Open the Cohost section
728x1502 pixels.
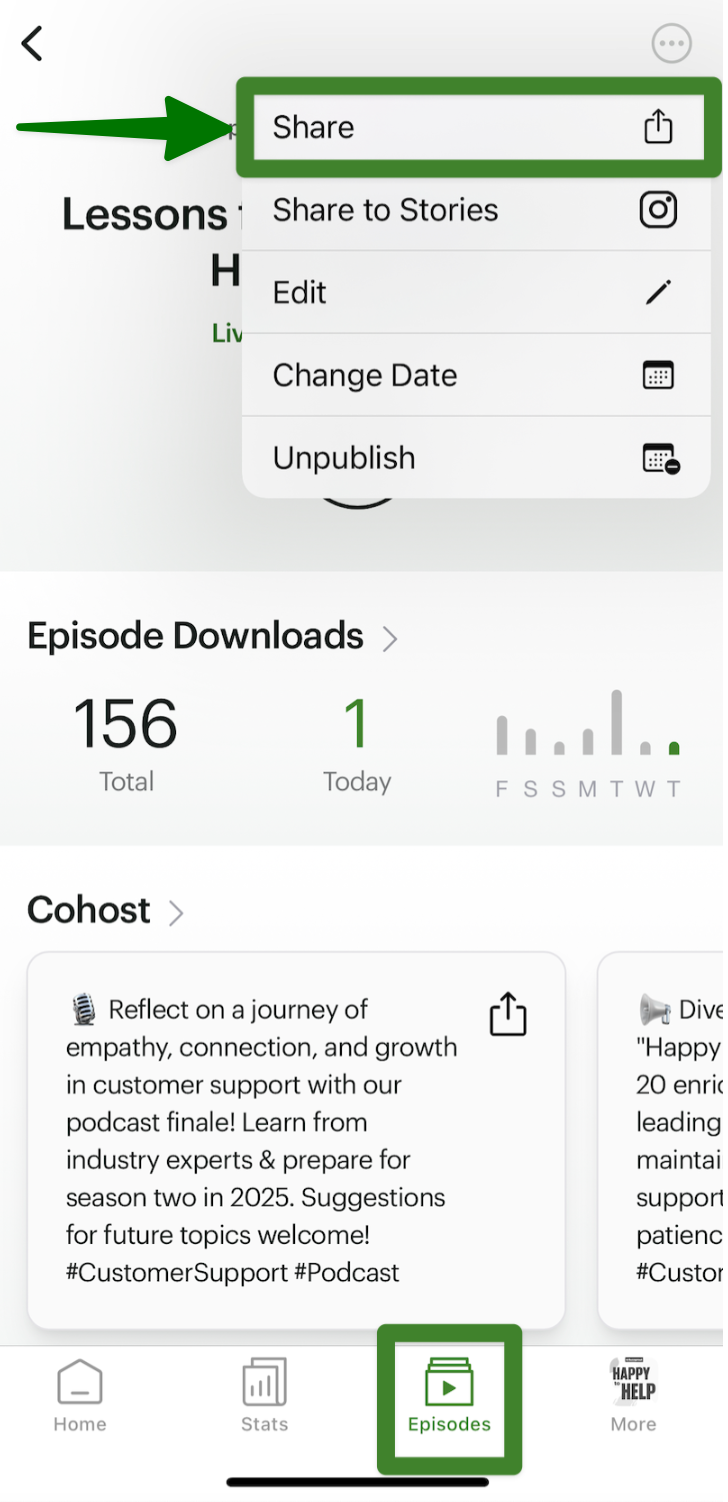tap(105, 911)
